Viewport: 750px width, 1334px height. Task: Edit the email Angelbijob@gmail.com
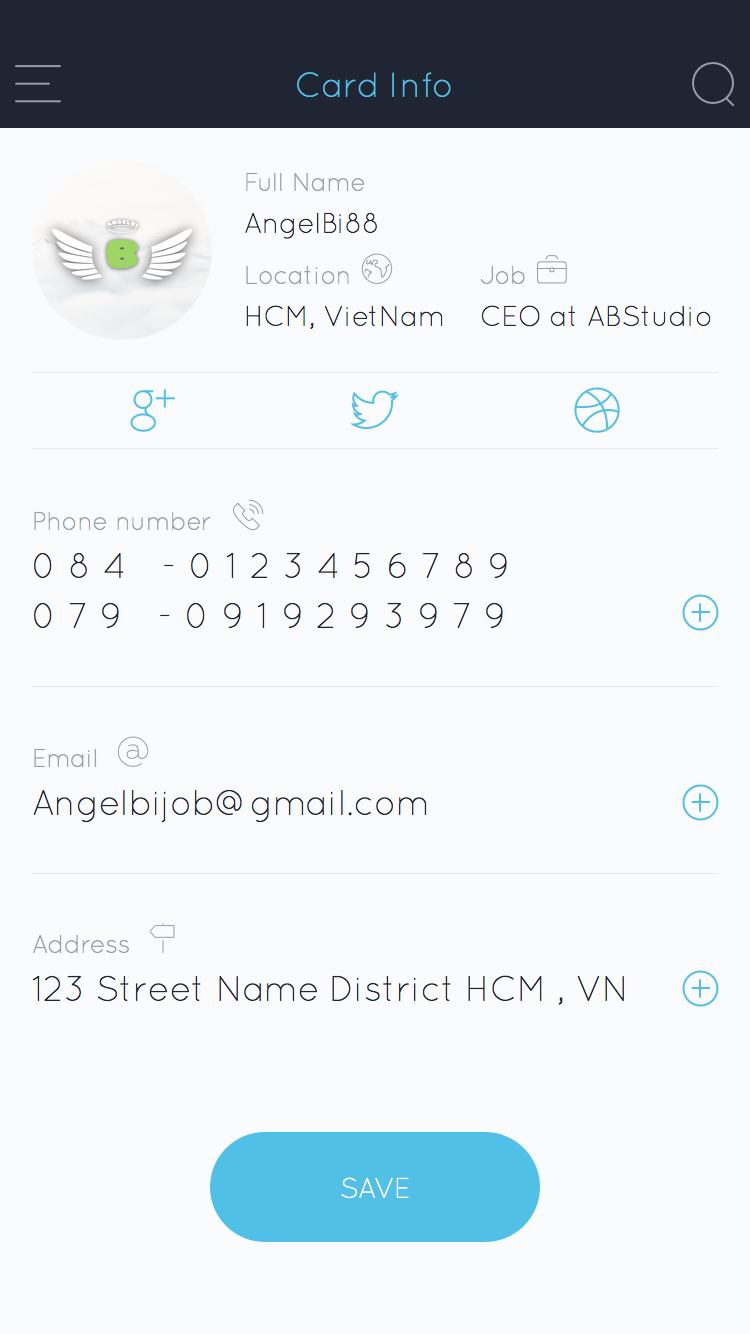point(230,804)
